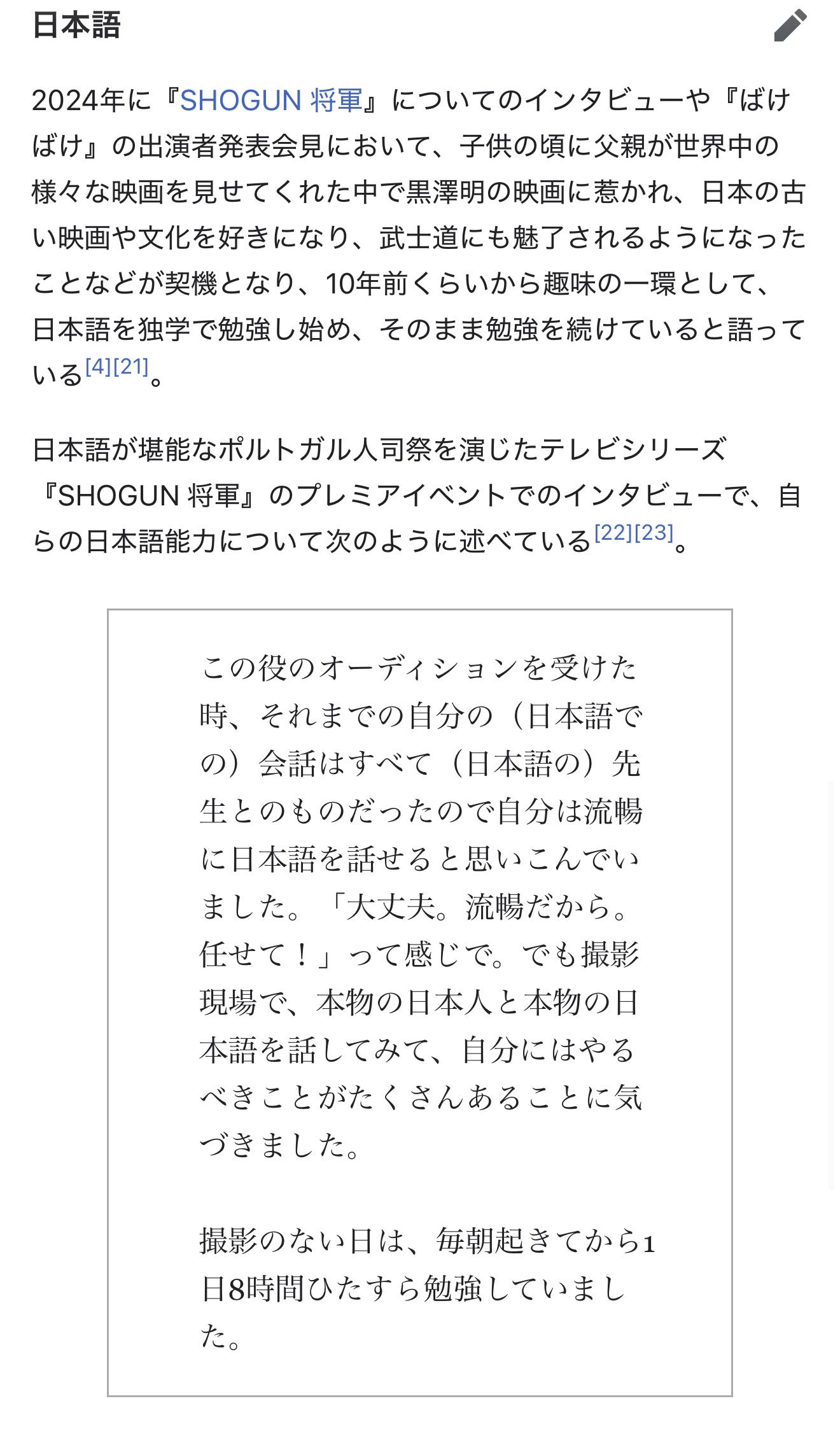Jump to footnote [22]
This screenshot has width=840, height=1429.
613,533
